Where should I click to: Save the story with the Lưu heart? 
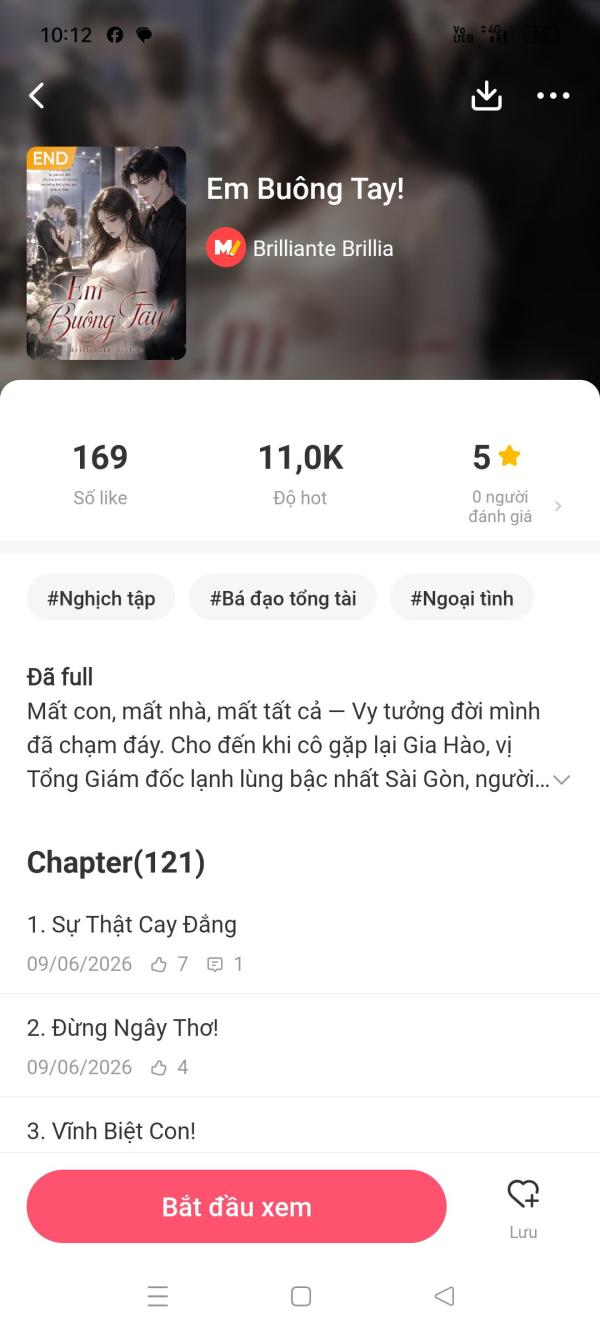523,1207
